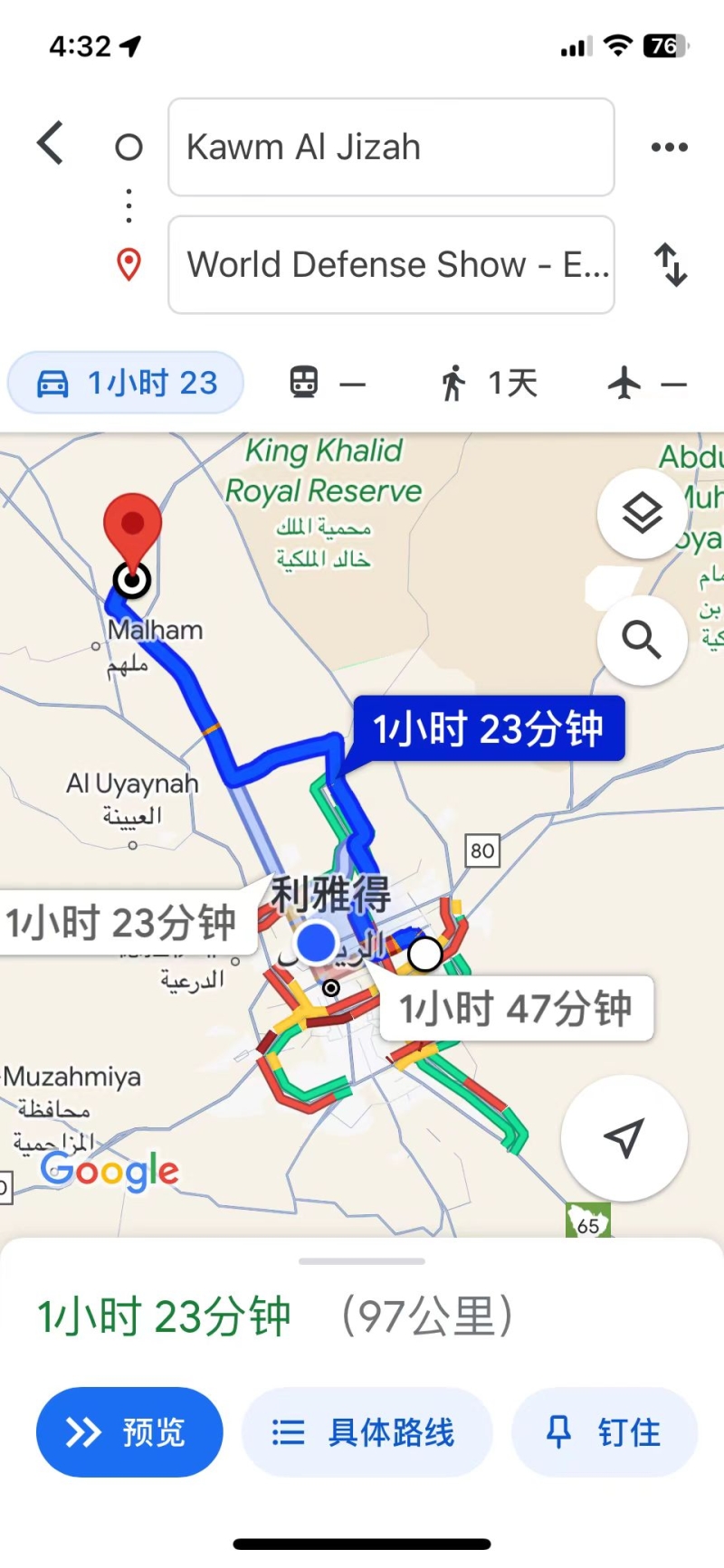This screenshot has height=1568, width=724.
Task: Switch to the transit mode tab
Action: pyautogui.click(x=327, y=384)
